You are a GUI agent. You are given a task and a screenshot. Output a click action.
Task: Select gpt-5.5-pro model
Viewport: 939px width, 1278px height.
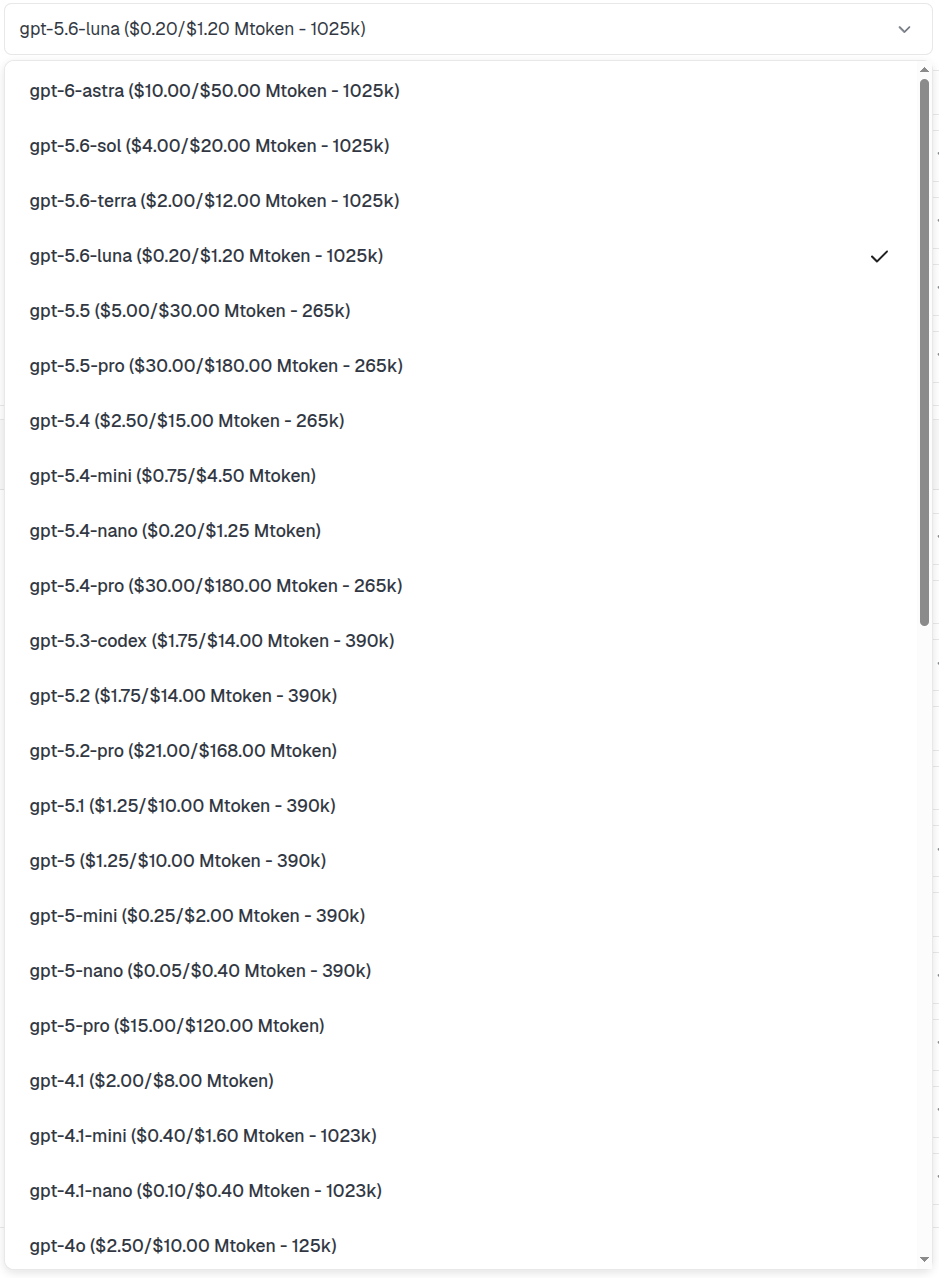[x=461, y=366]
